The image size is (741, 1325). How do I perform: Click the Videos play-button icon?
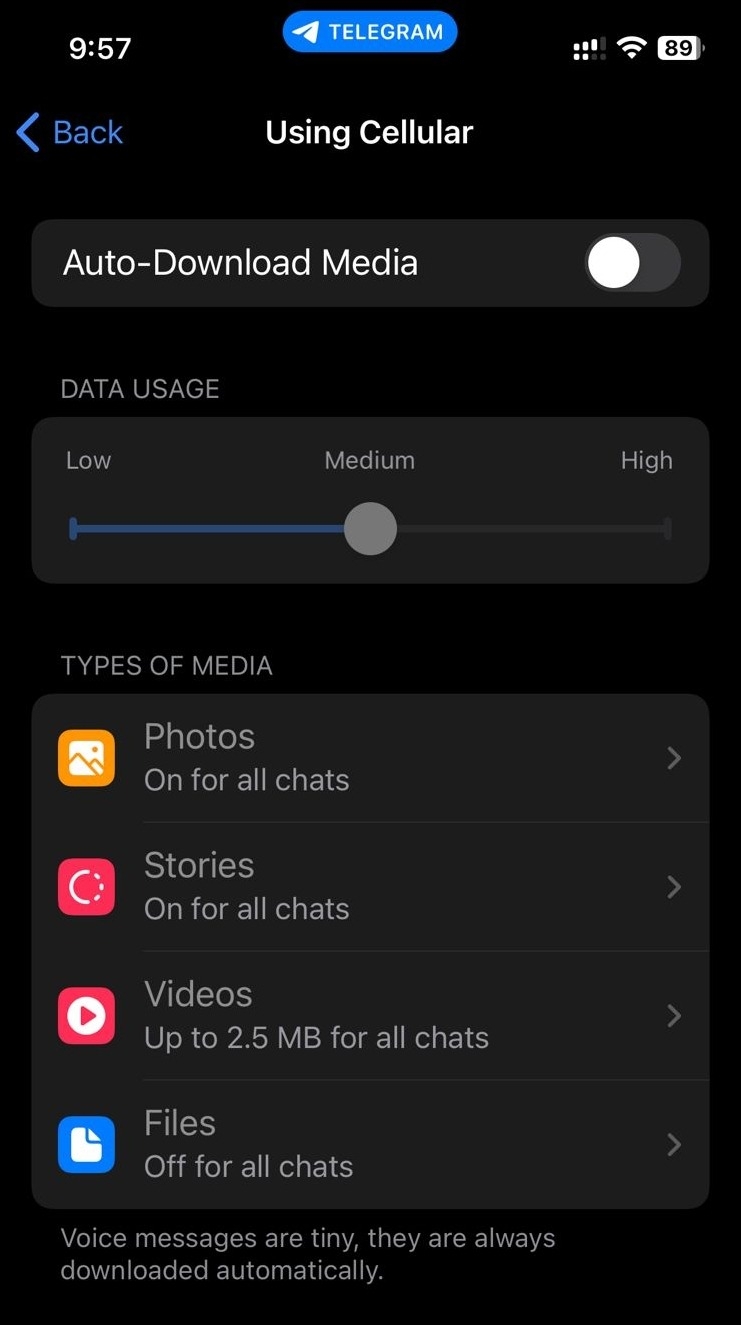coord(86,1016)
